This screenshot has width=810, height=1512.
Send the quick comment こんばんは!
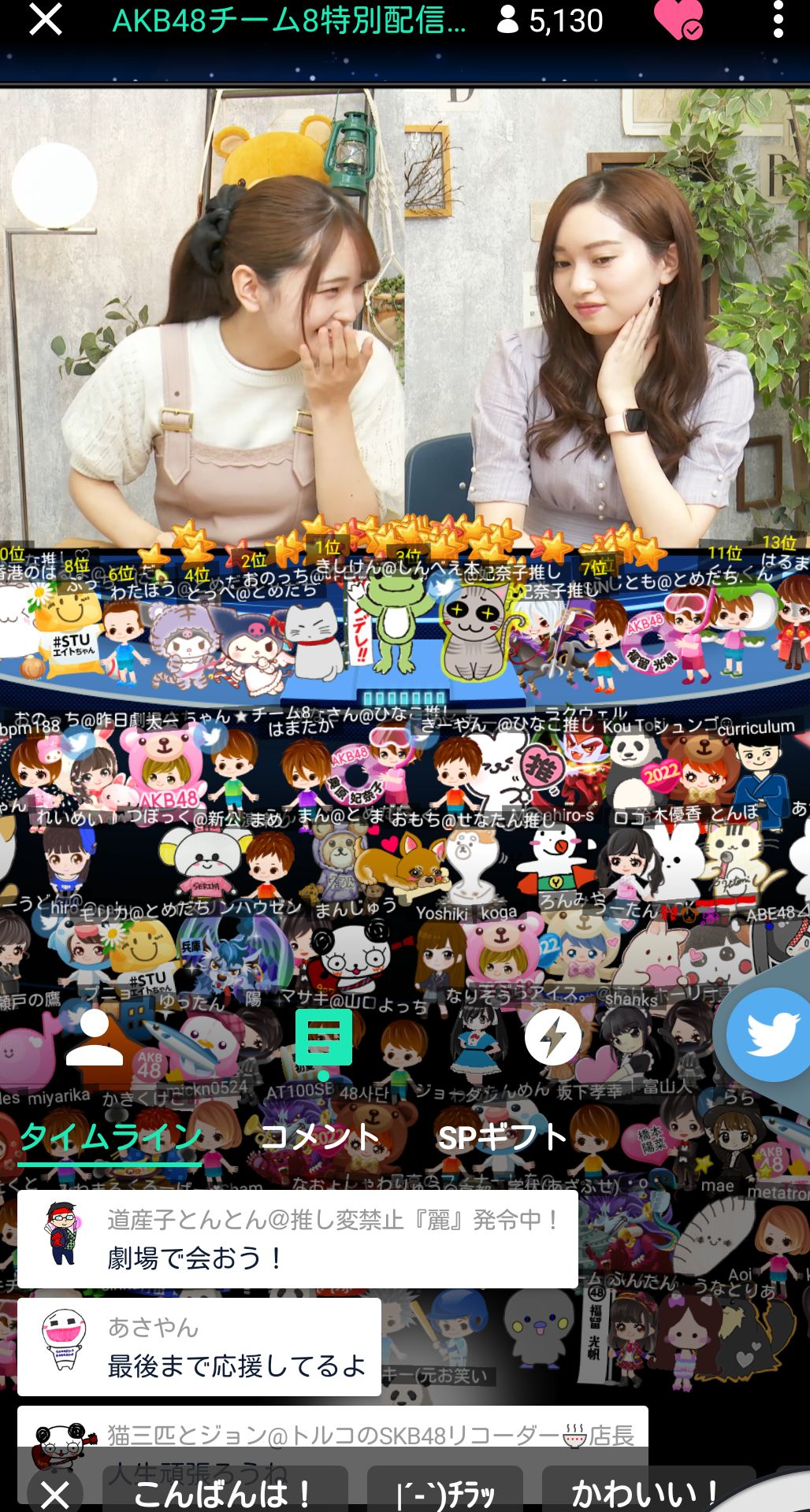click(224, 1492)
